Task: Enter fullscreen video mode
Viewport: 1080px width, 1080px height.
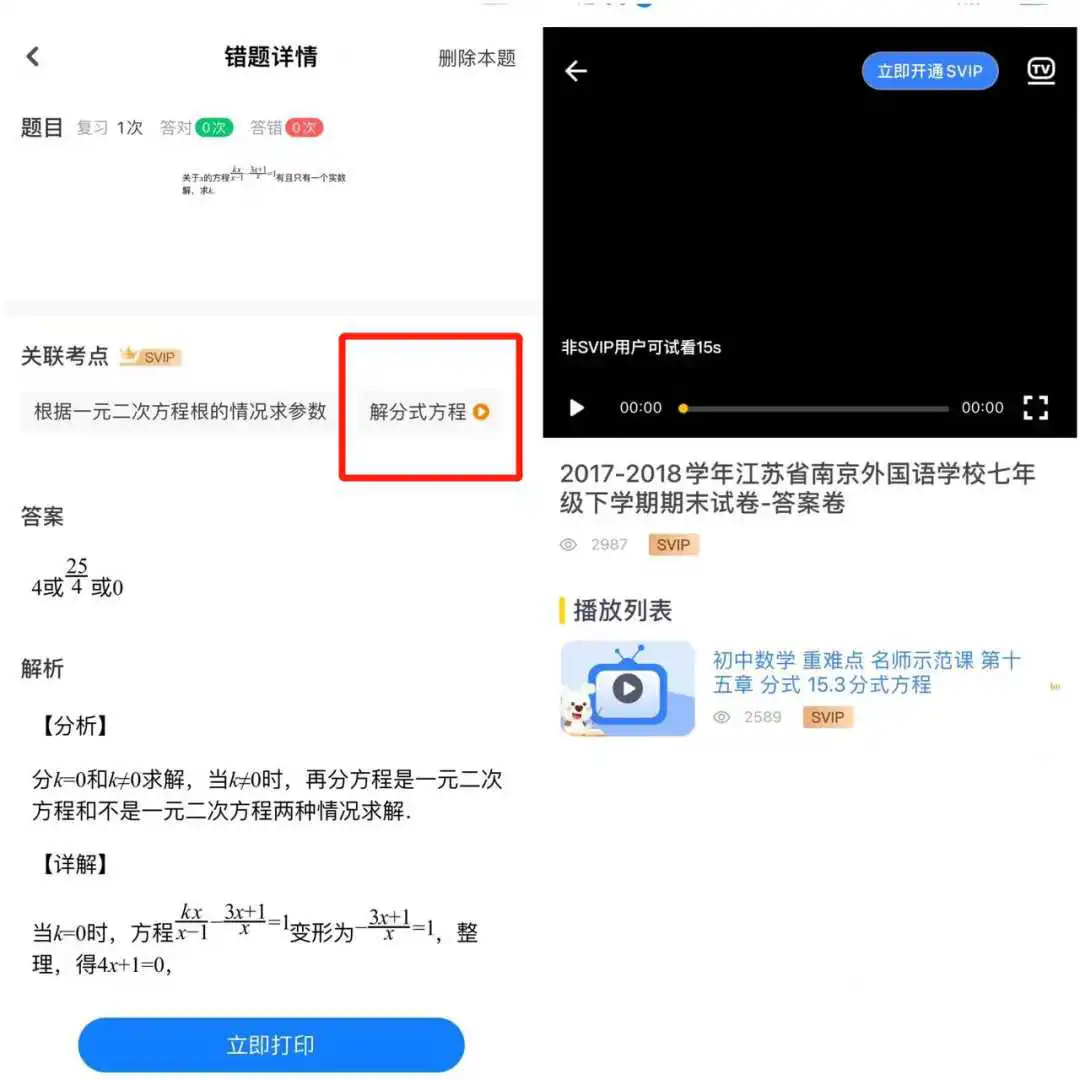Action: click(x=1035, y=408)
